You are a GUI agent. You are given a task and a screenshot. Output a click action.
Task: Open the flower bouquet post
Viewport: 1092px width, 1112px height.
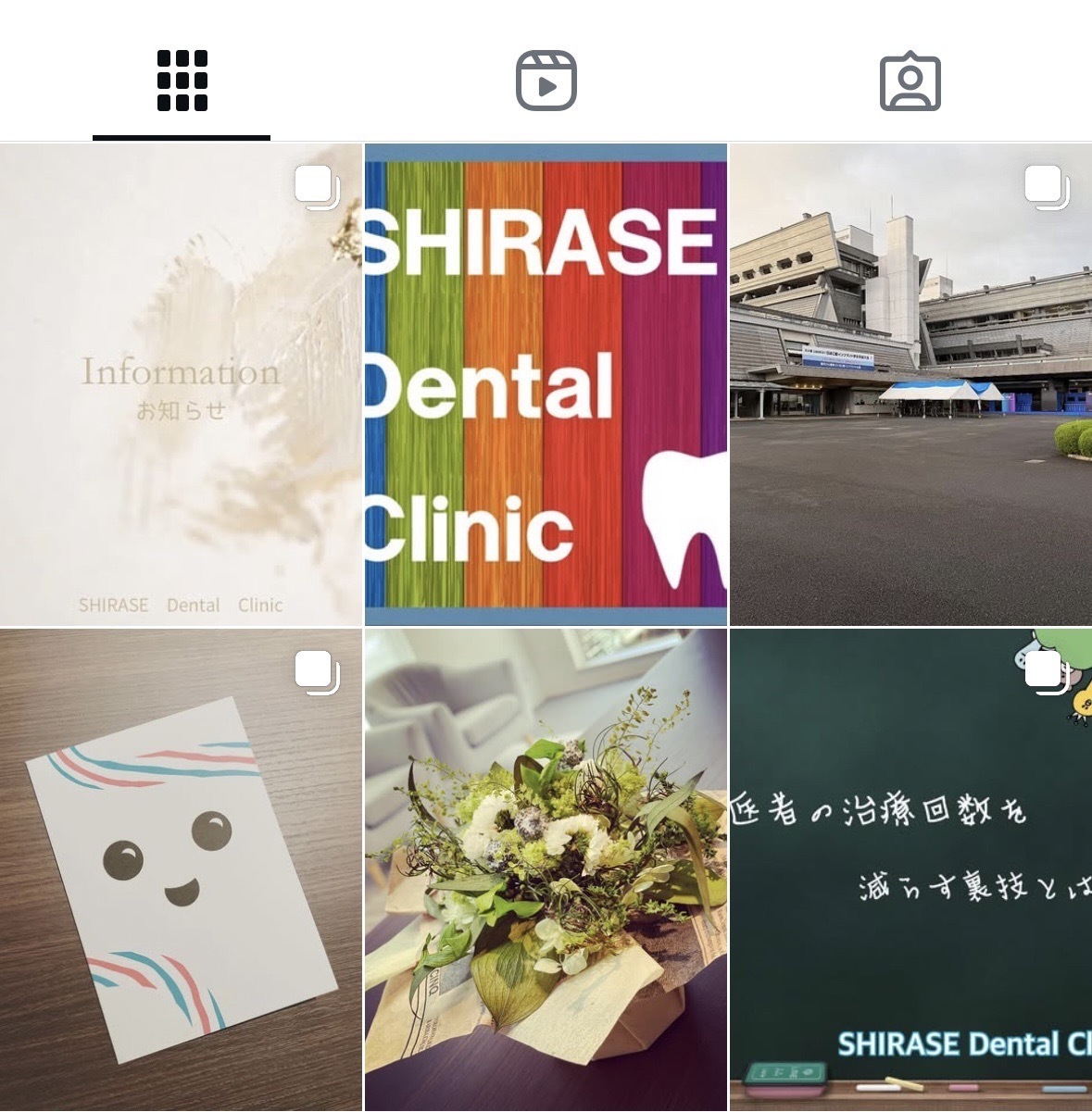tap(546, 870)
